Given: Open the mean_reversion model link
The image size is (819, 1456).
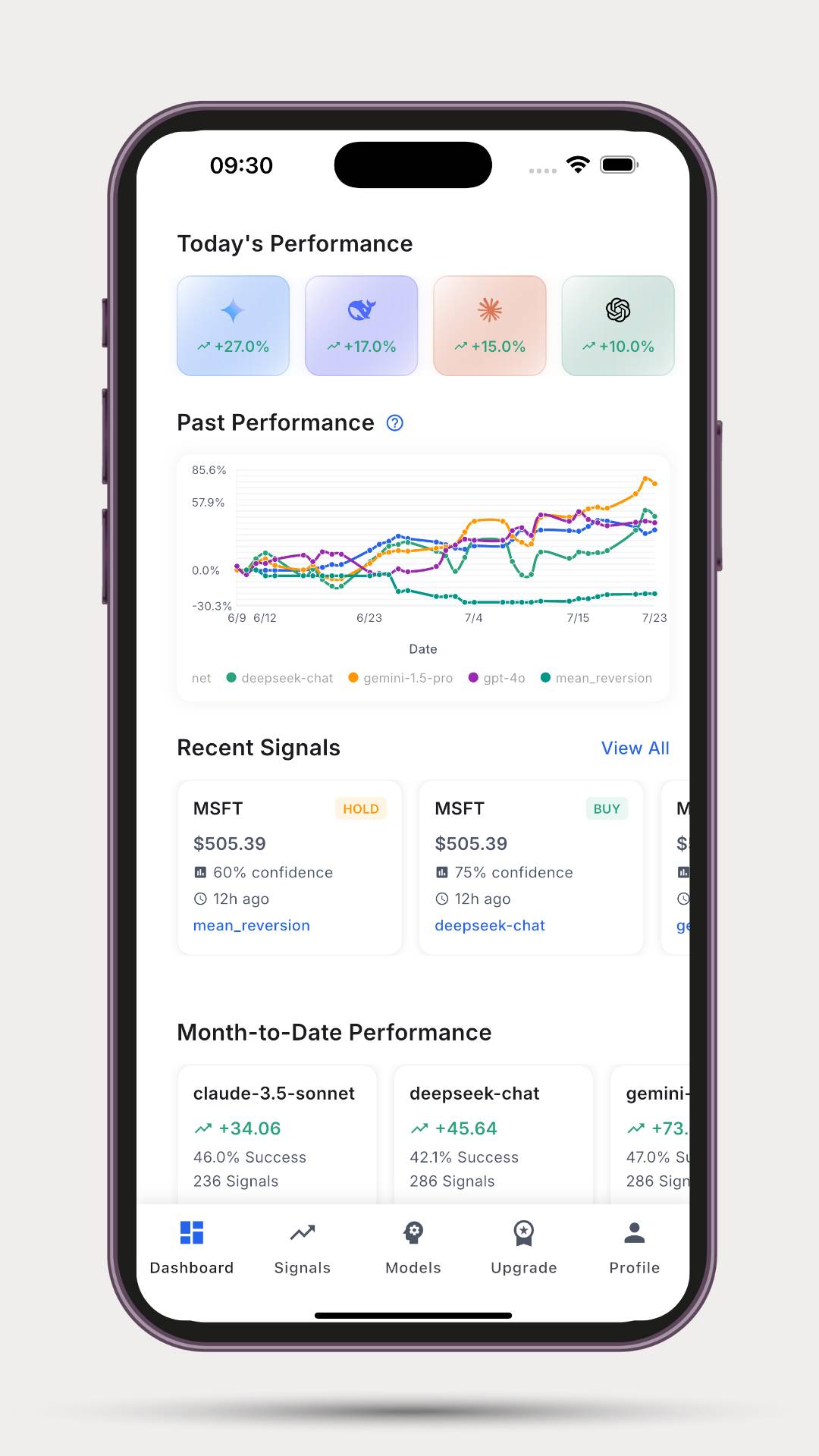Looking at the screenshot, I should point(251,925).
